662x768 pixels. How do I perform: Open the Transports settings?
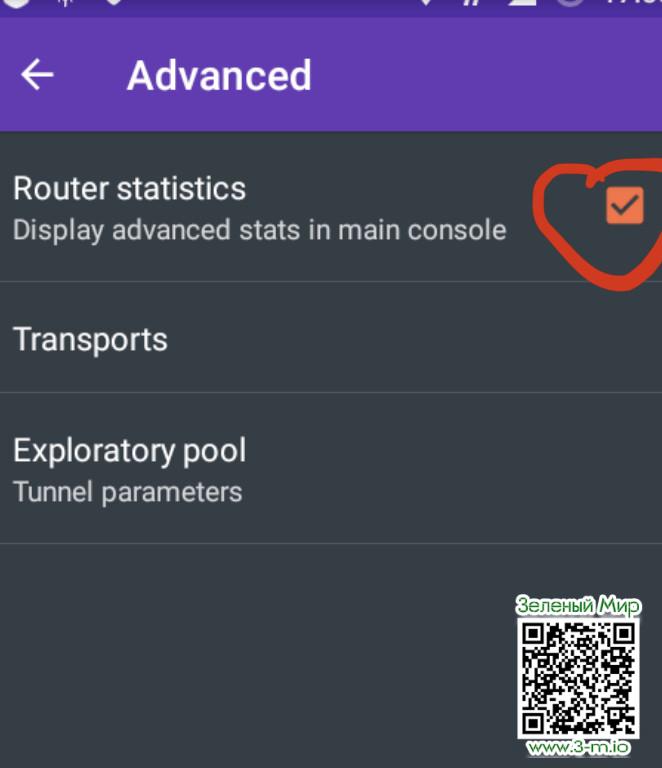(330, 339)
